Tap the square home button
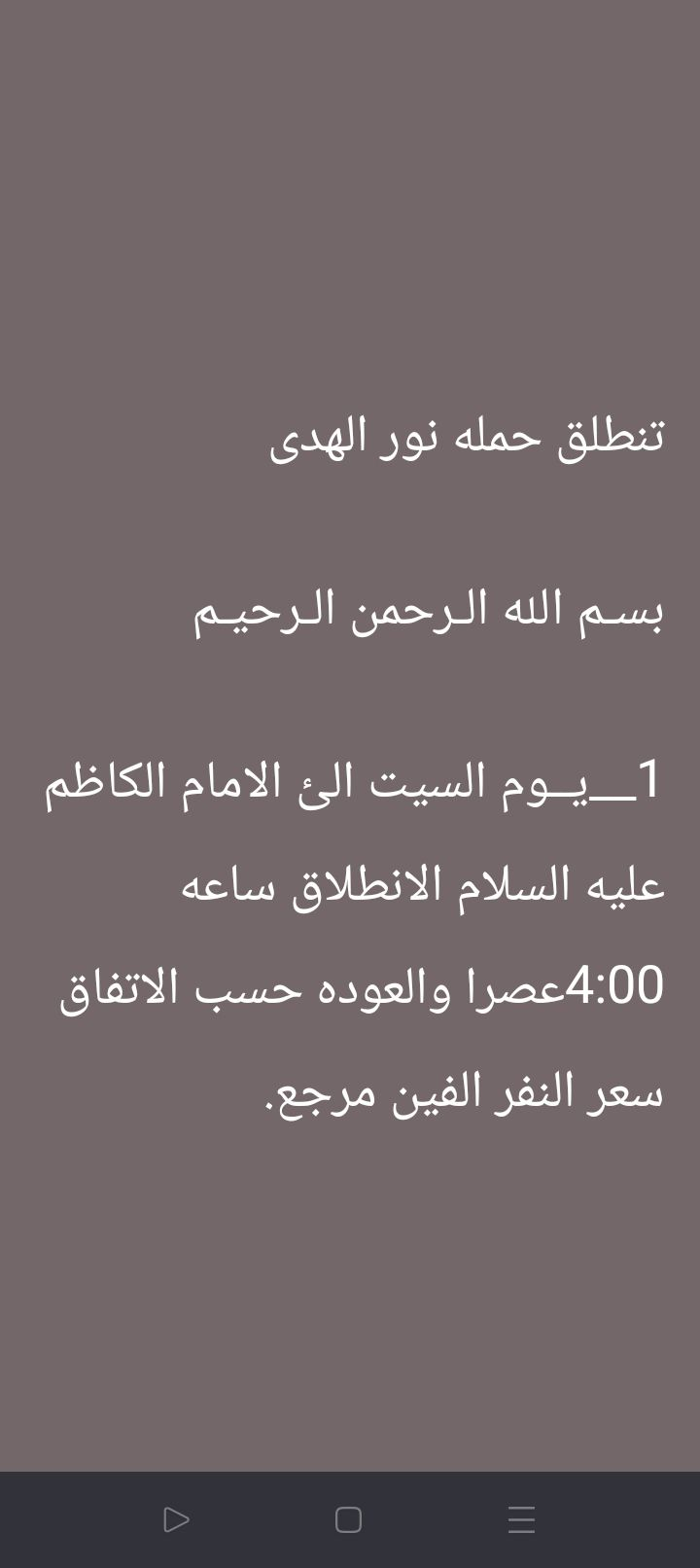This screenshot has height=1568, width=700. click(x=348, y=1519)
